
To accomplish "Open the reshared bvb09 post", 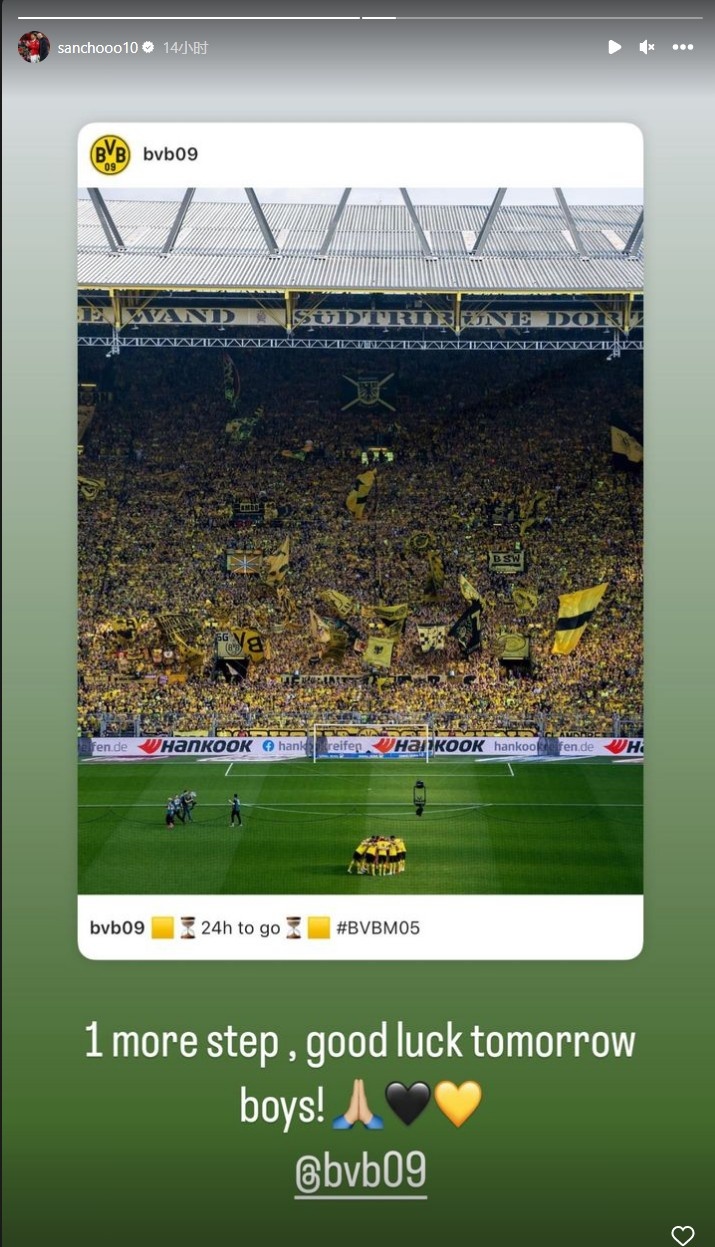I will pos(360,540).
